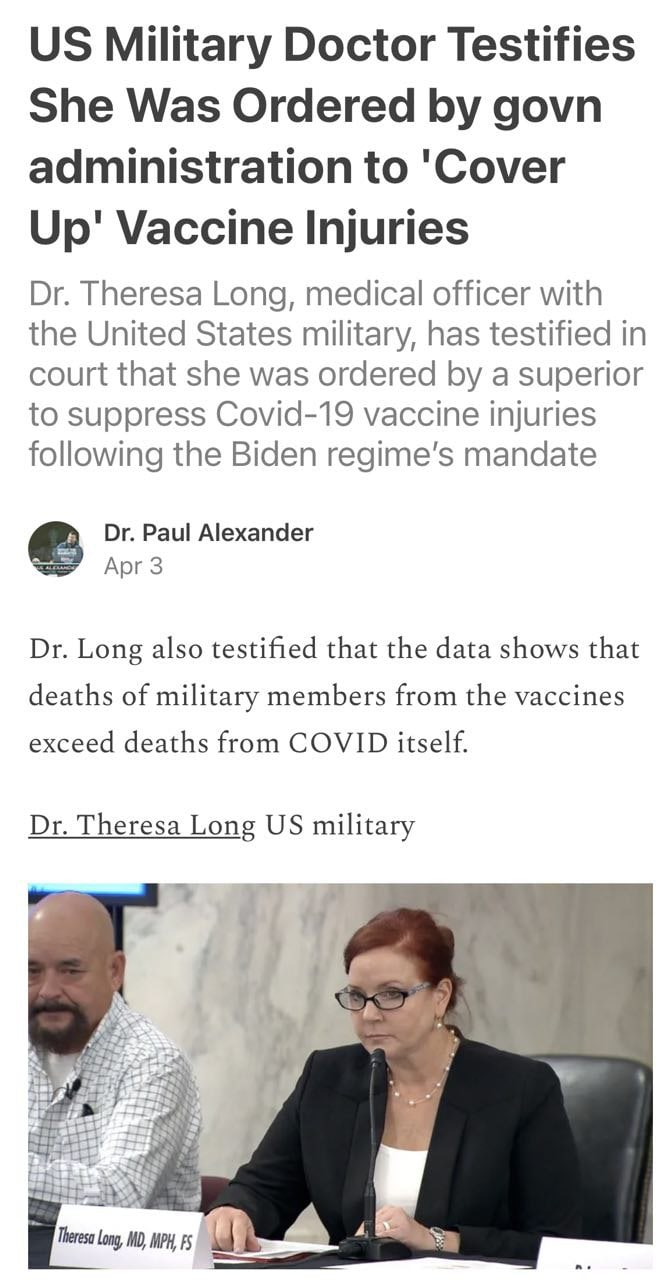Open the article's hearing photo
The image size is (670, 1280).
click(x=340, y=1075)
